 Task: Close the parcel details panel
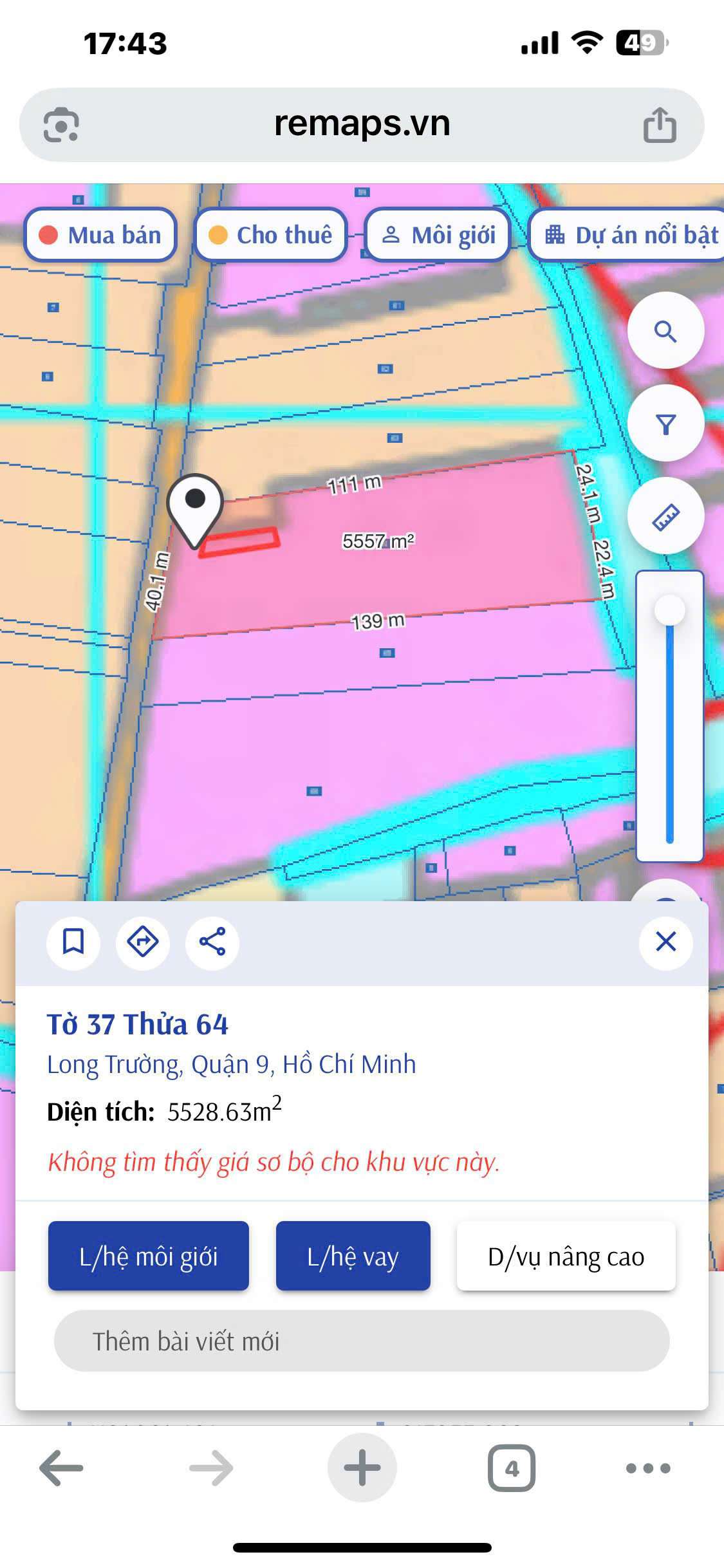[x=665, y=942]
